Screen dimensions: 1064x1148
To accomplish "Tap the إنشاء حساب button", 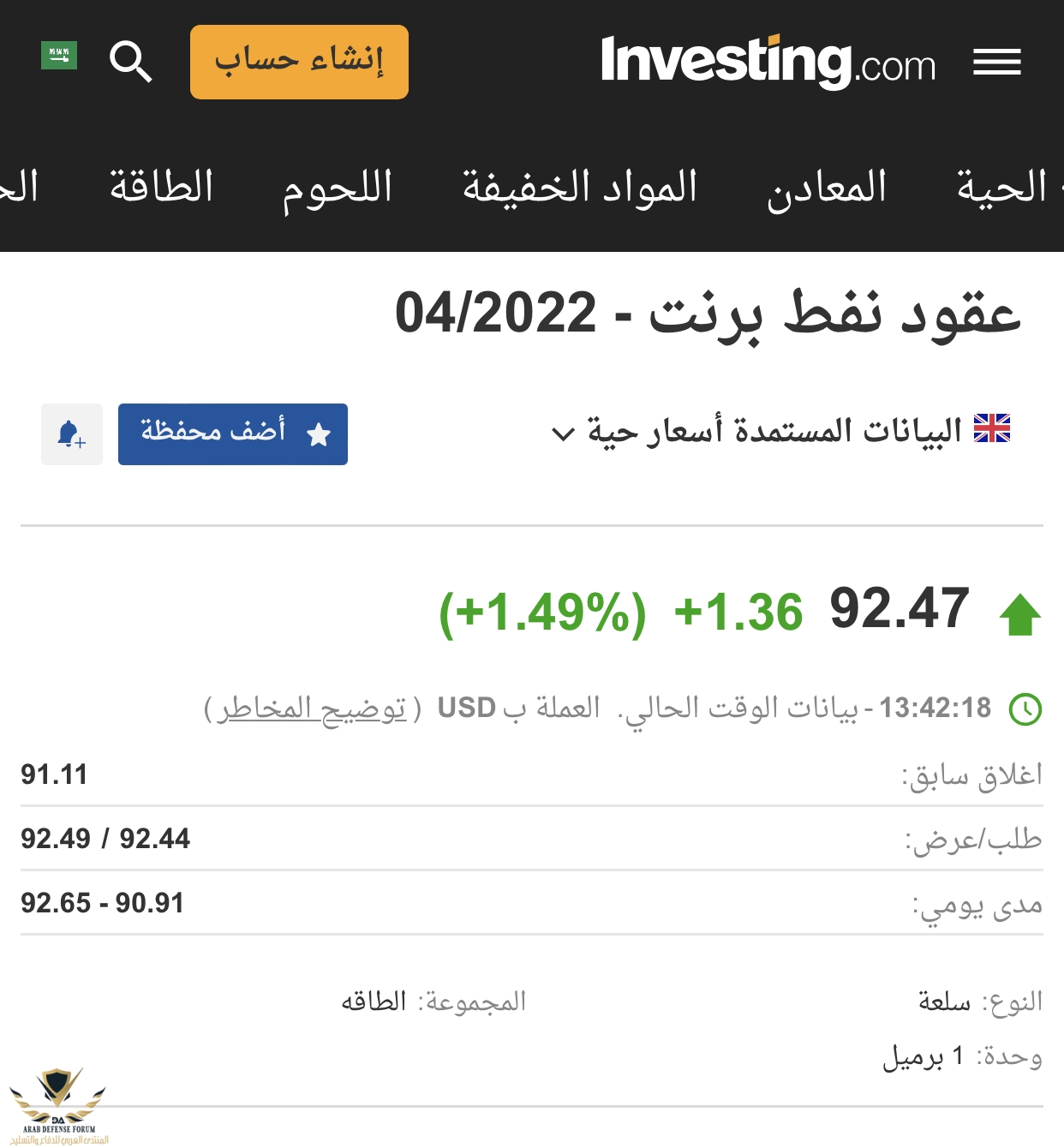I will coord(299,62).
